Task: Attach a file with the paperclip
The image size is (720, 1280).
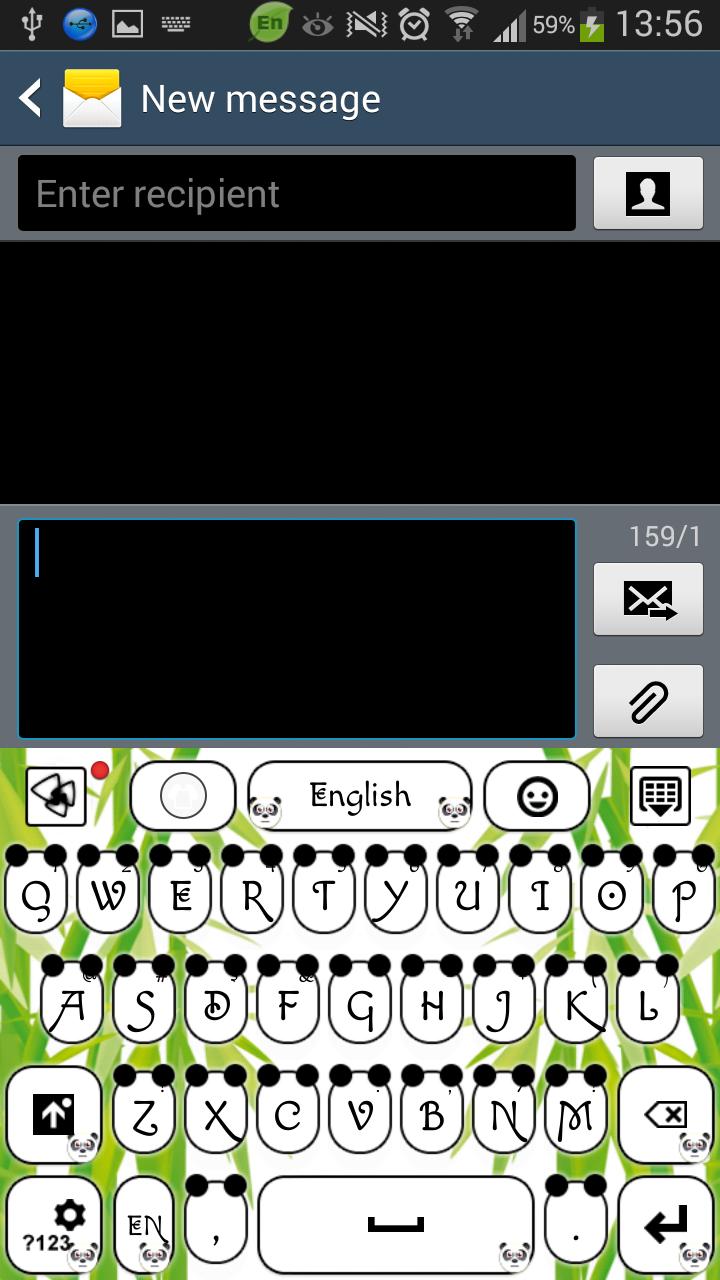Action: 648,702
